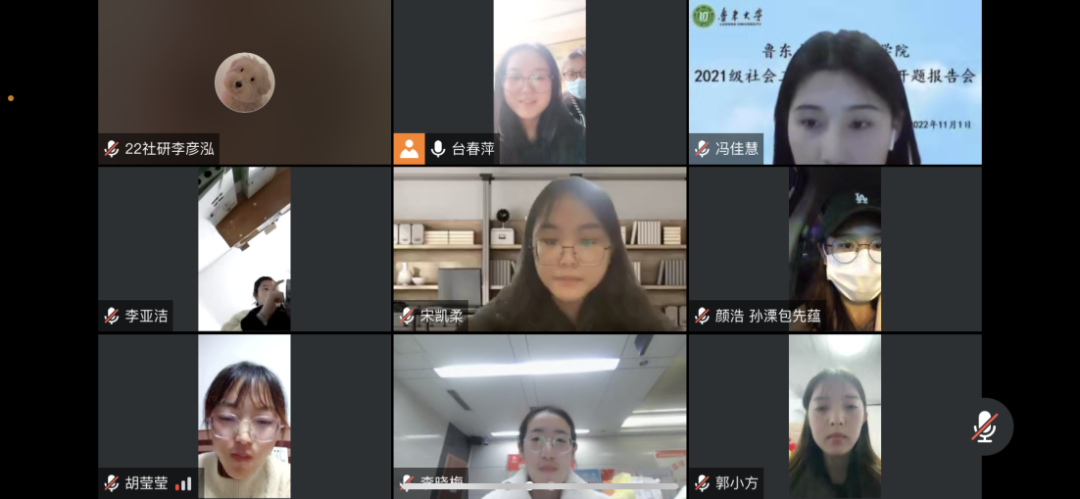Select the video tile of 22社研李彦泓
This screenshot has height=499, width=1080.
tap(244, 82)
